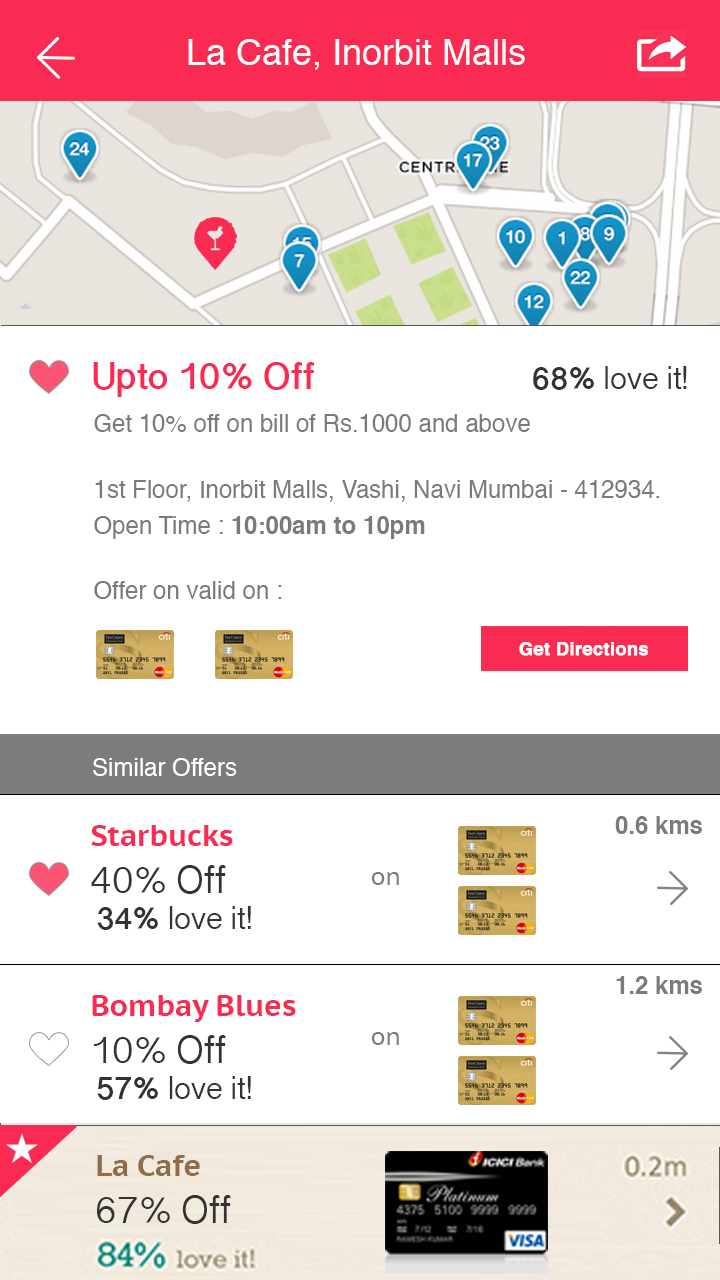Open the featured La Cafe 67% Off offer
The image size is (720, 1280).
point(676,1212)
